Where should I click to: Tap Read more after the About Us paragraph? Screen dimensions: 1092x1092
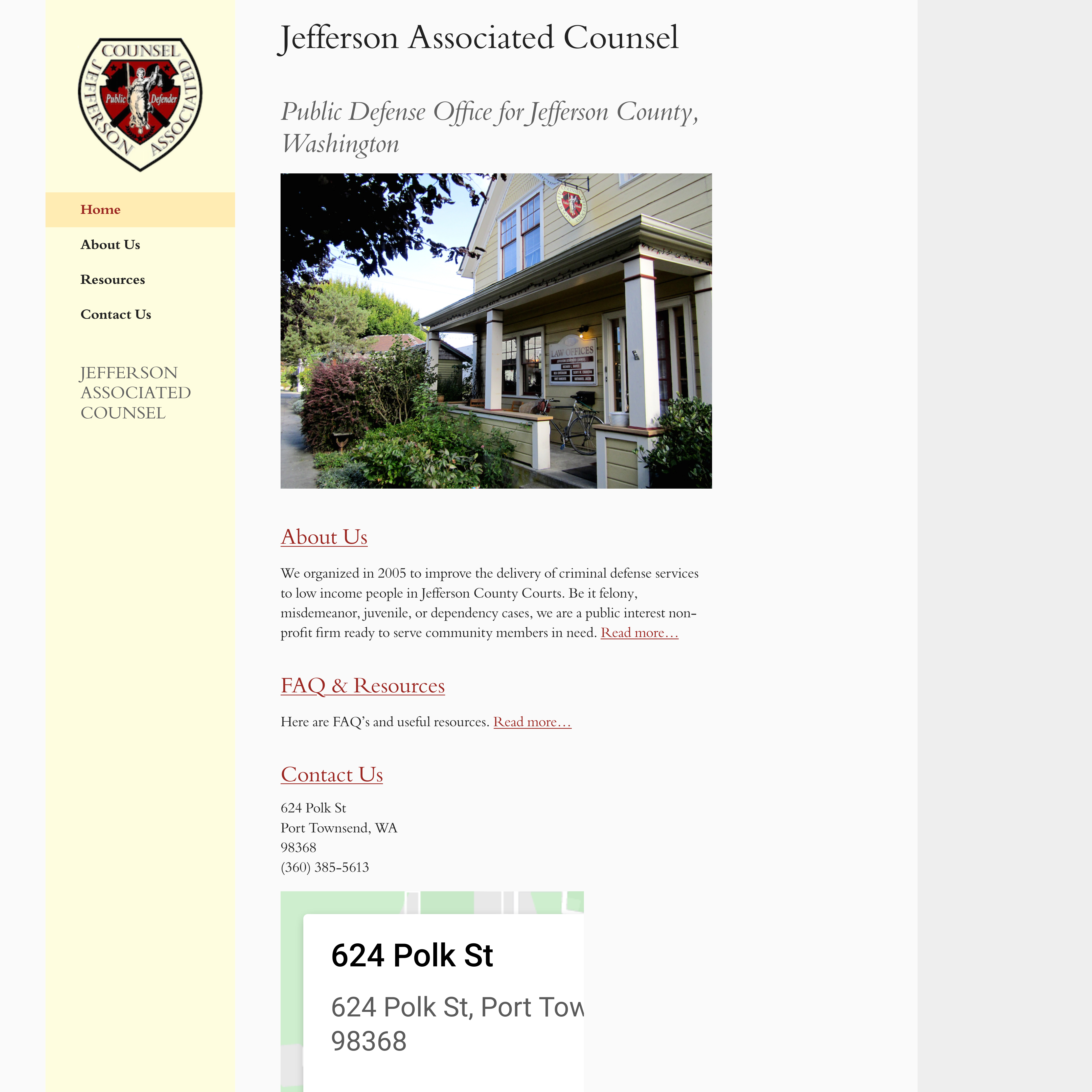point(639,633)
